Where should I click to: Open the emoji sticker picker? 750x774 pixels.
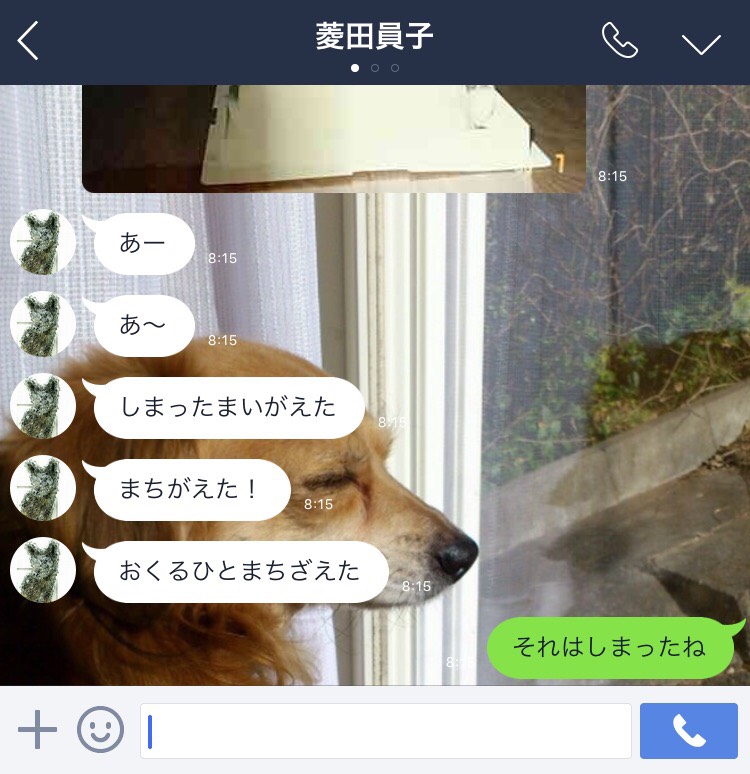click(100, 731)
